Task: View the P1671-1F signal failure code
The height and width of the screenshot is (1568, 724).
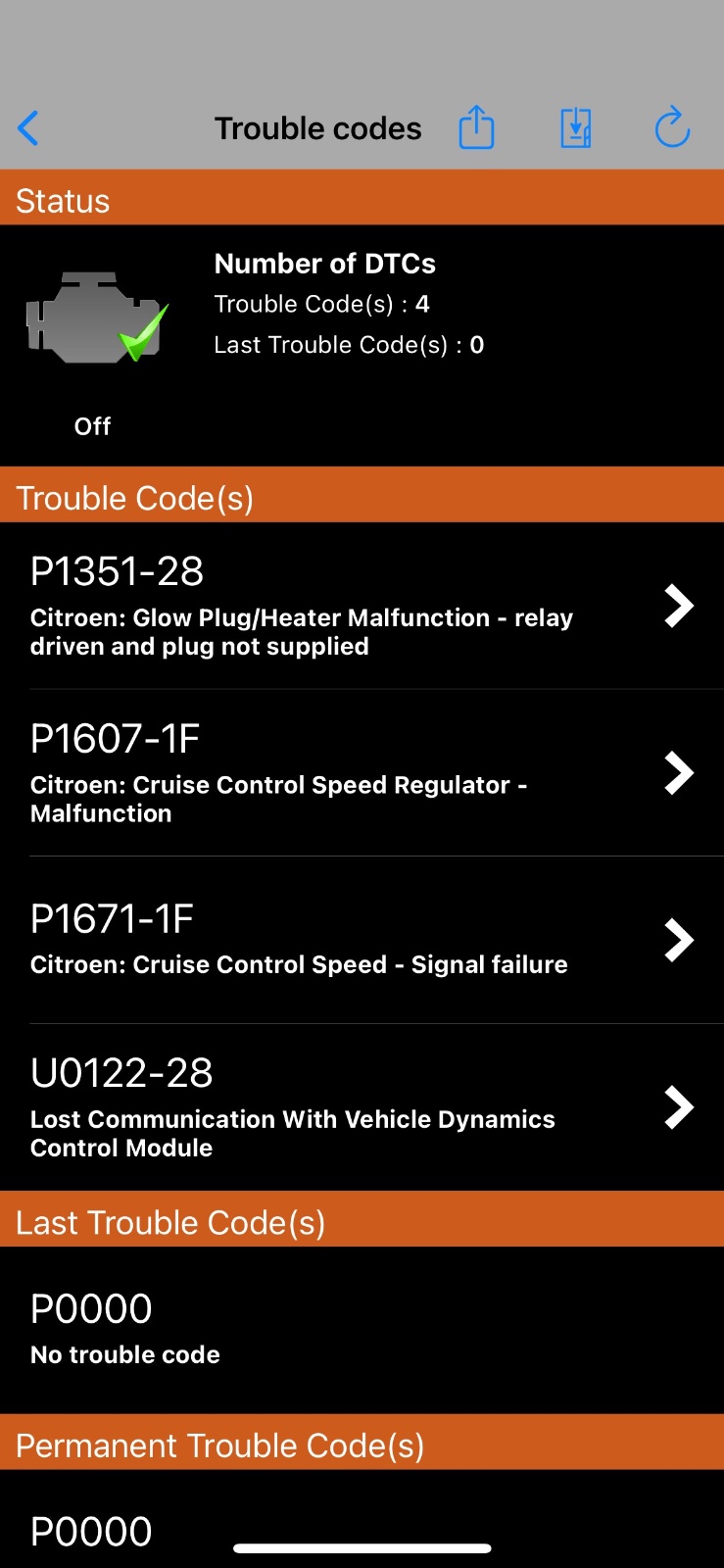Action: click(362, 941)
